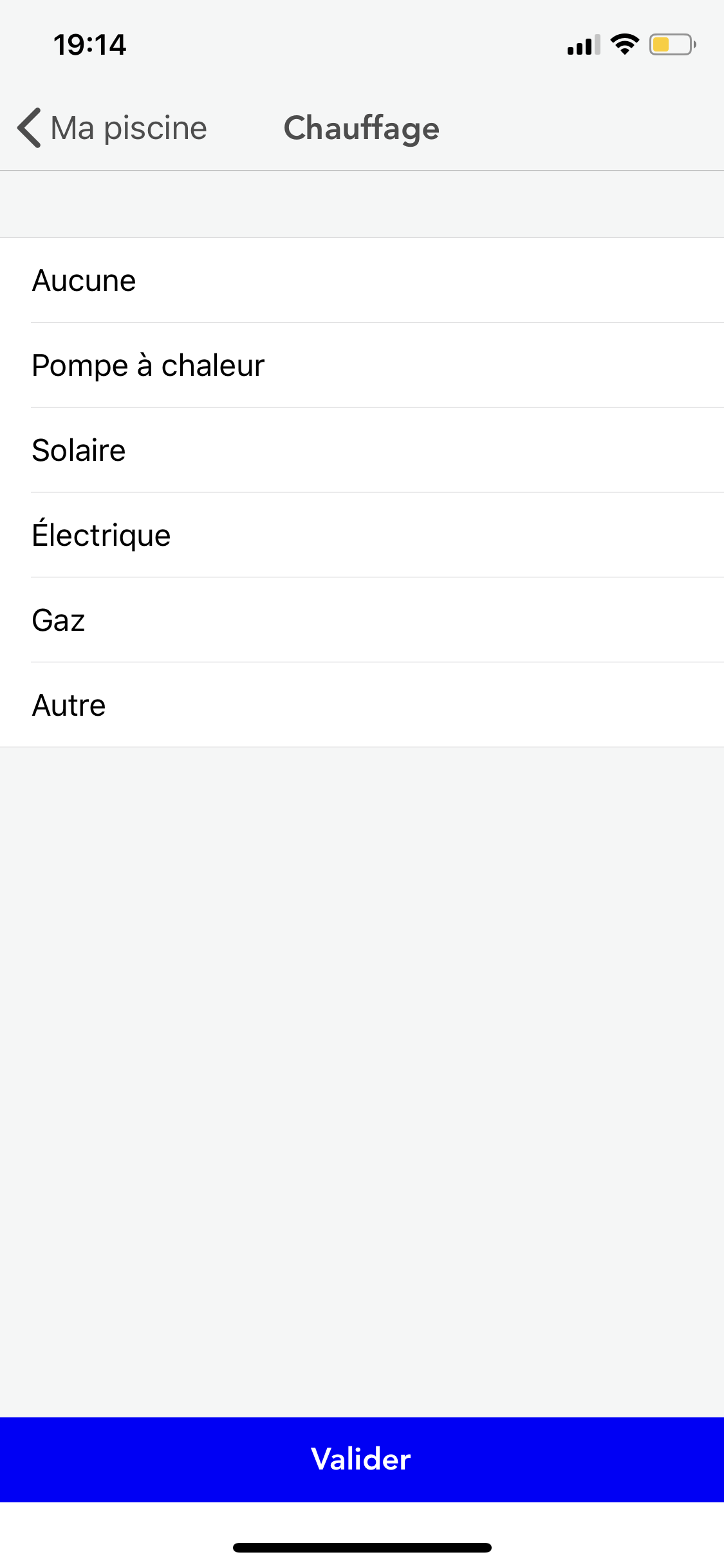This screenshot has width=724, height=1568.
Task: Confirm with the Valider button
Action: [x=362, y=1459]
